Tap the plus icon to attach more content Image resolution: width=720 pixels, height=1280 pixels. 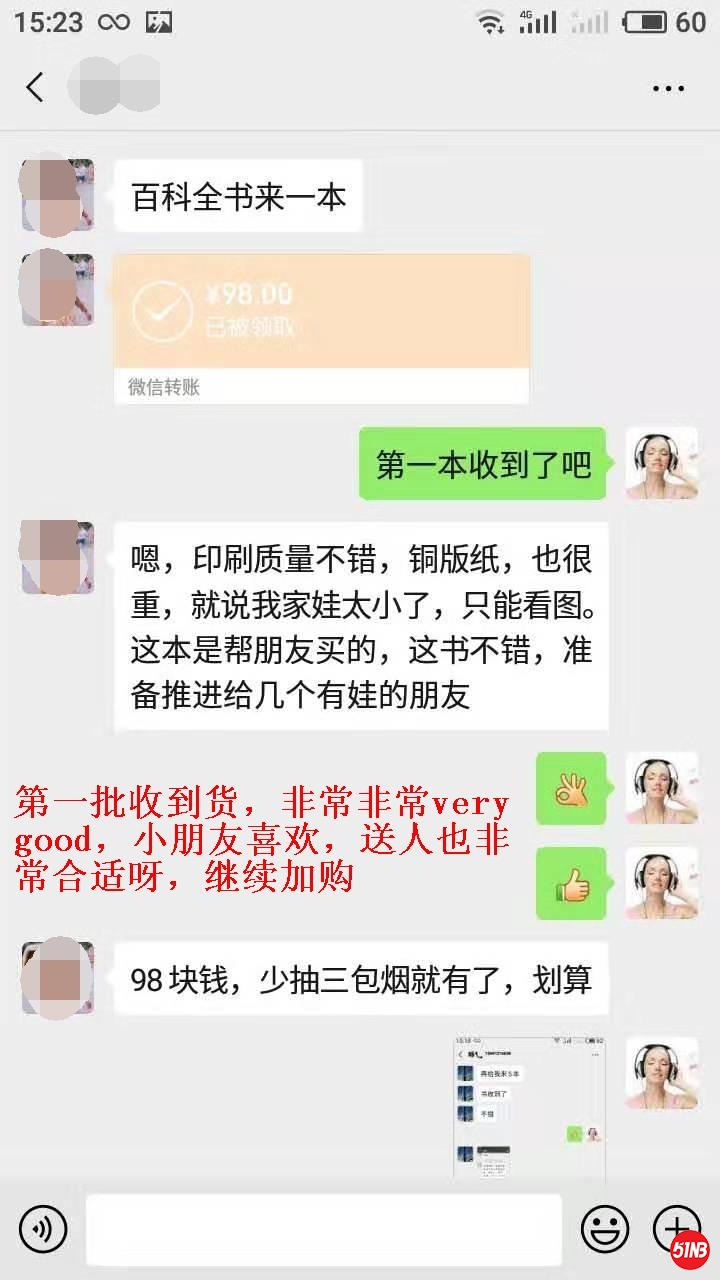676,1228
